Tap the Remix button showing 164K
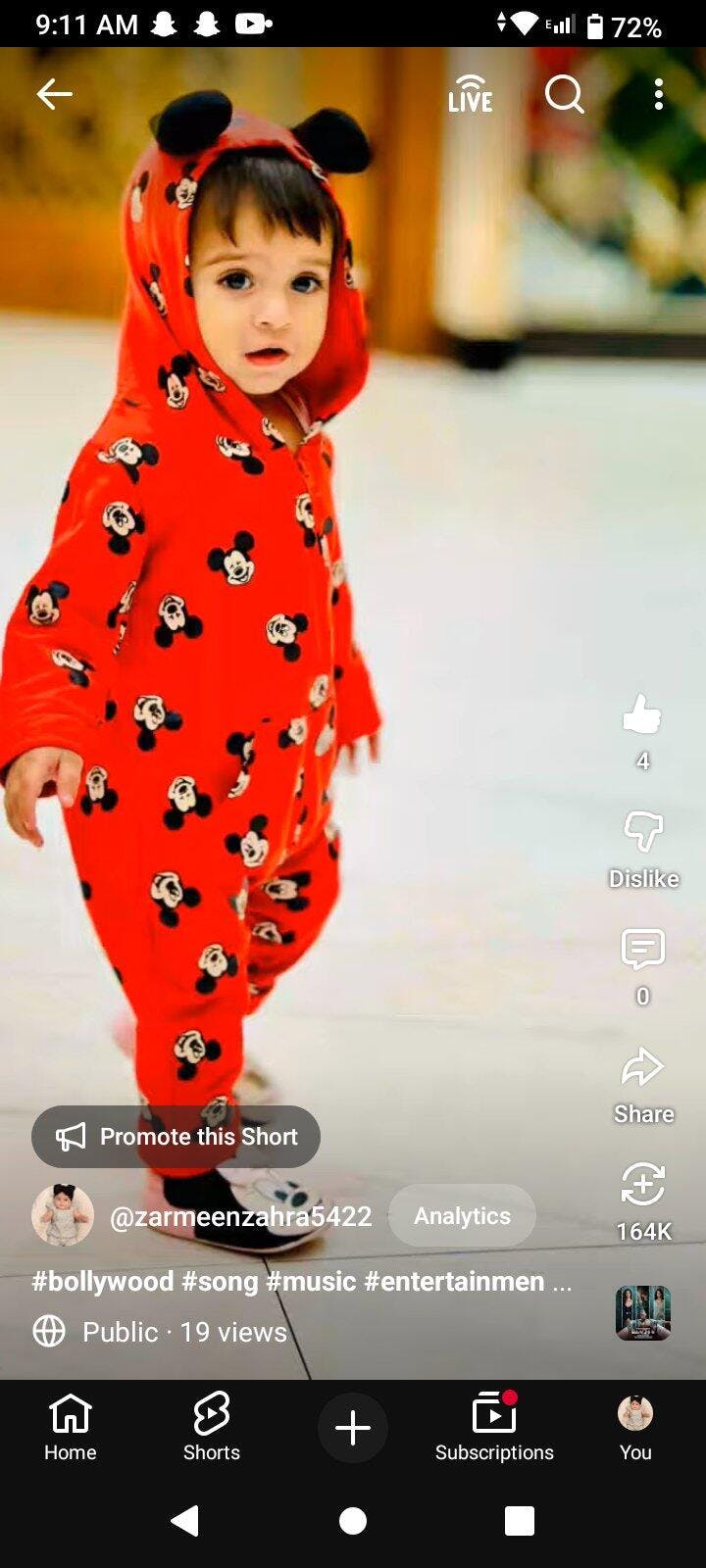The width and height of the screenshot is (706, 1568). pyautogui.click(x=642, y=1186)
